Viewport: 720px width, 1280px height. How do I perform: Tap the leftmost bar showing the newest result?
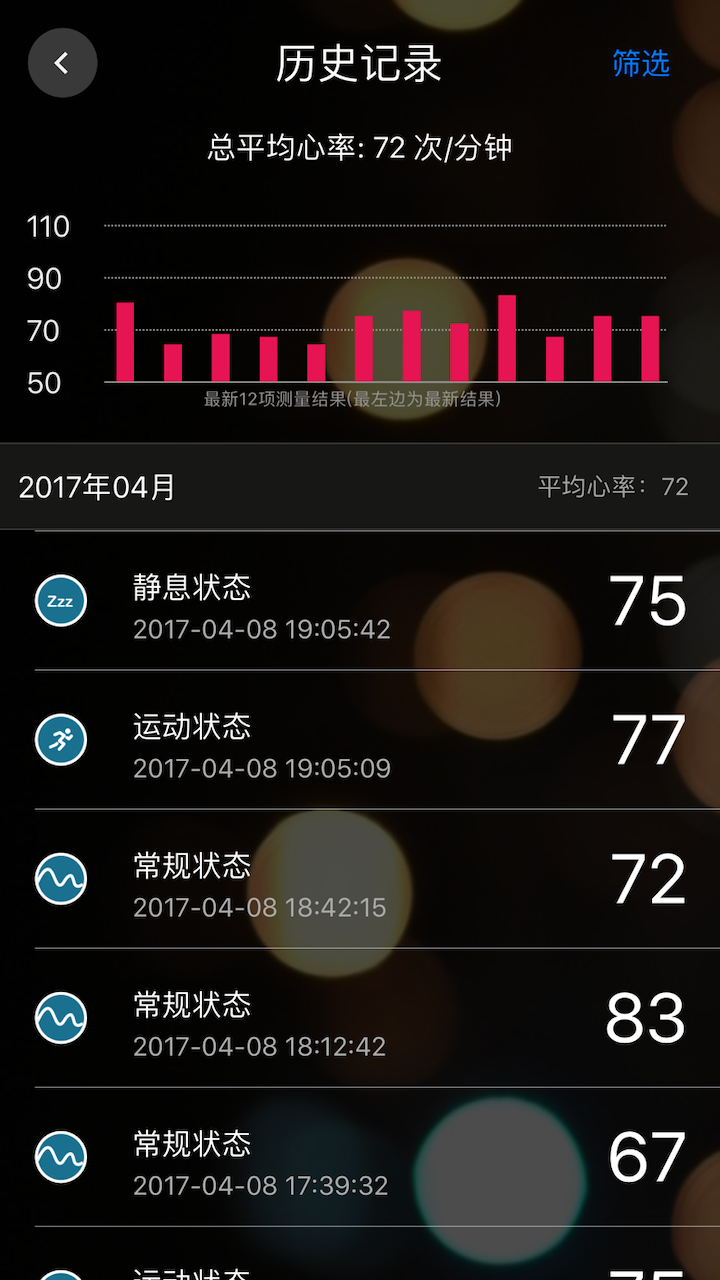[124, 340]
